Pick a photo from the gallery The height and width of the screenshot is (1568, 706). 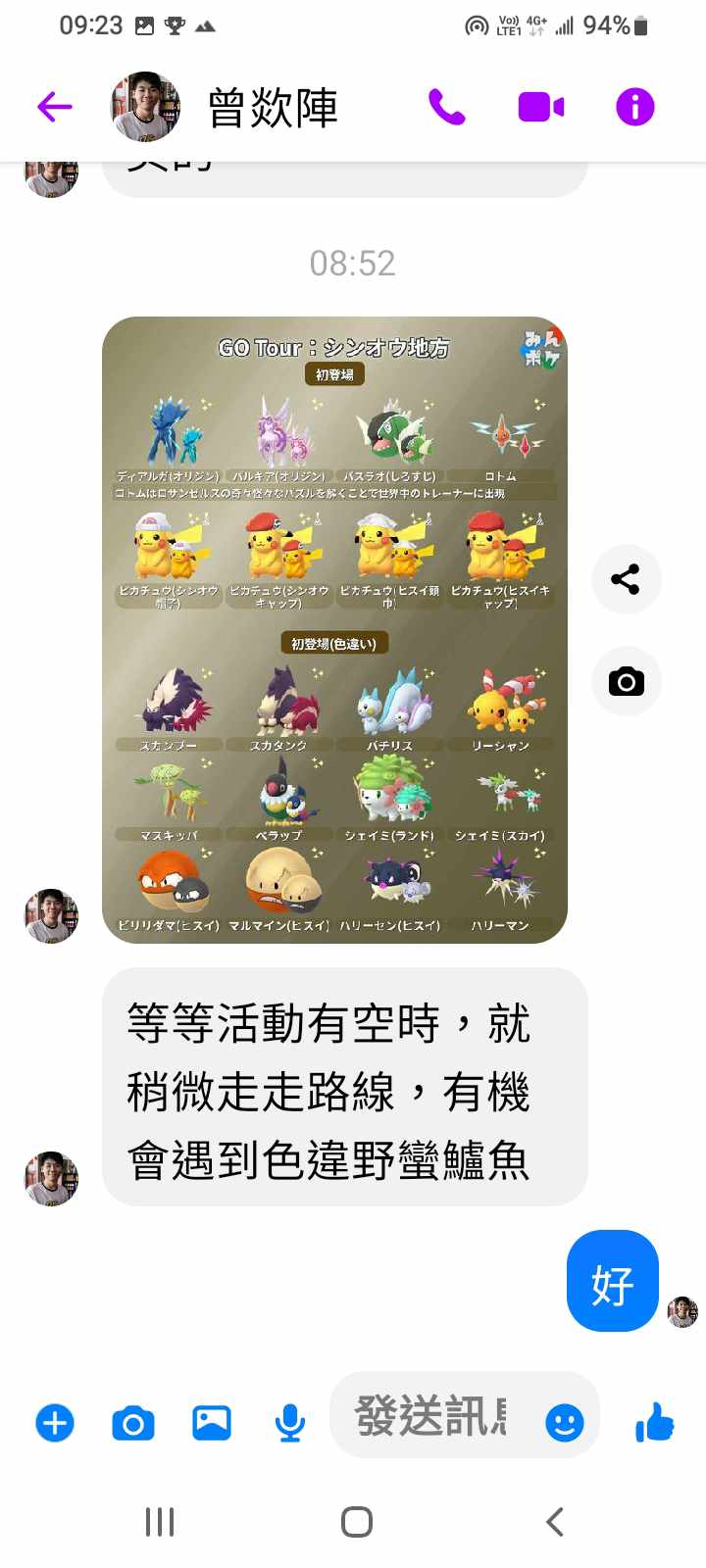211,1422
